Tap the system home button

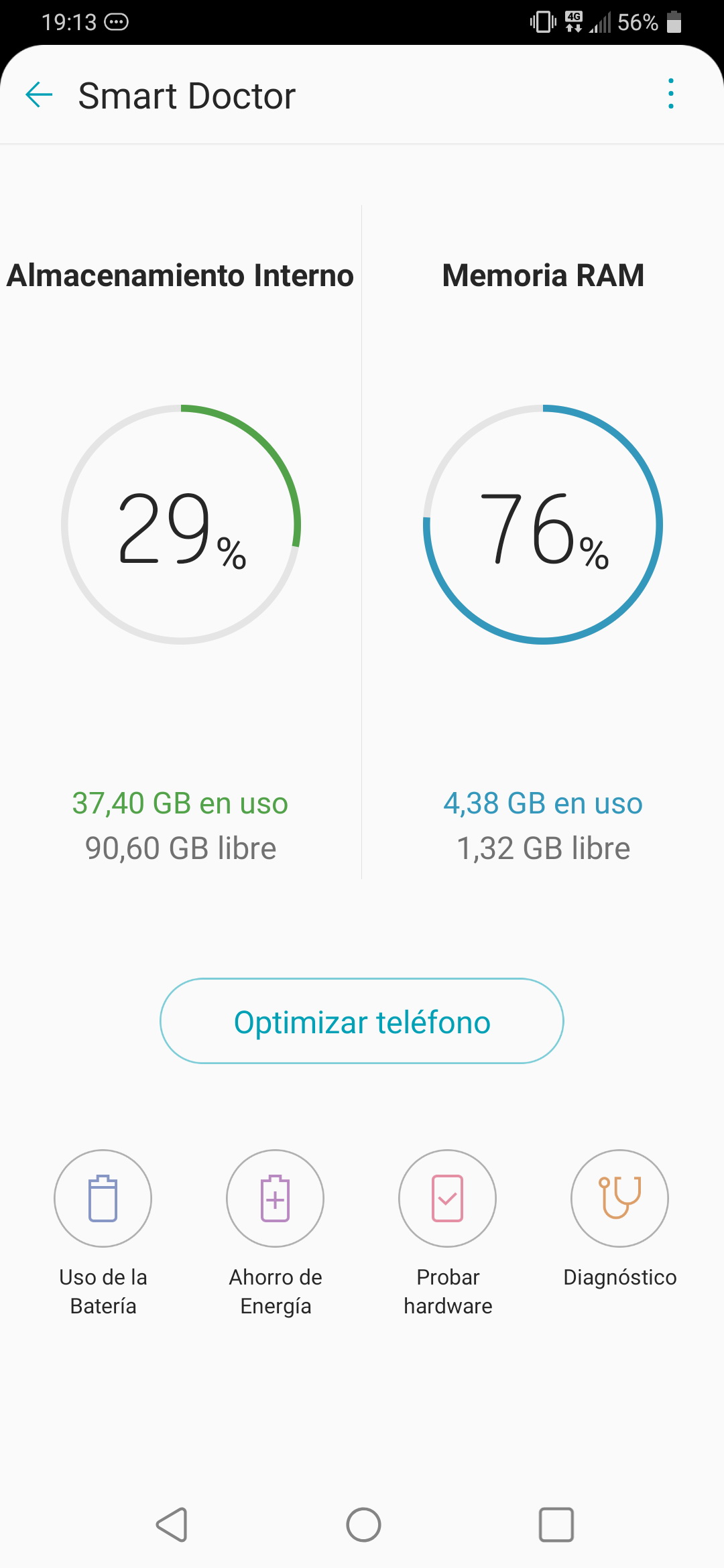click(x=363, y=1525)
